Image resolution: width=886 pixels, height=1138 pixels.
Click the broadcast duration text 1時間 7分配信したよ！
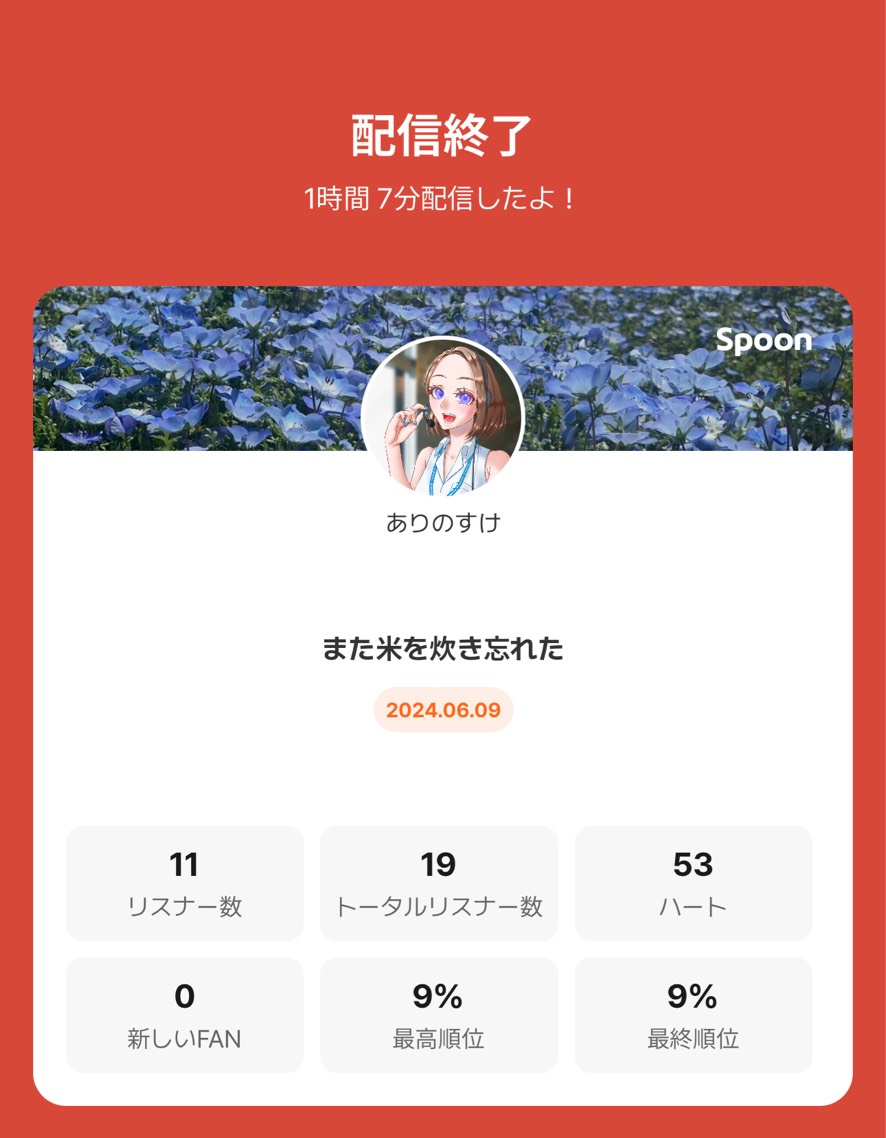pos(443,197)
